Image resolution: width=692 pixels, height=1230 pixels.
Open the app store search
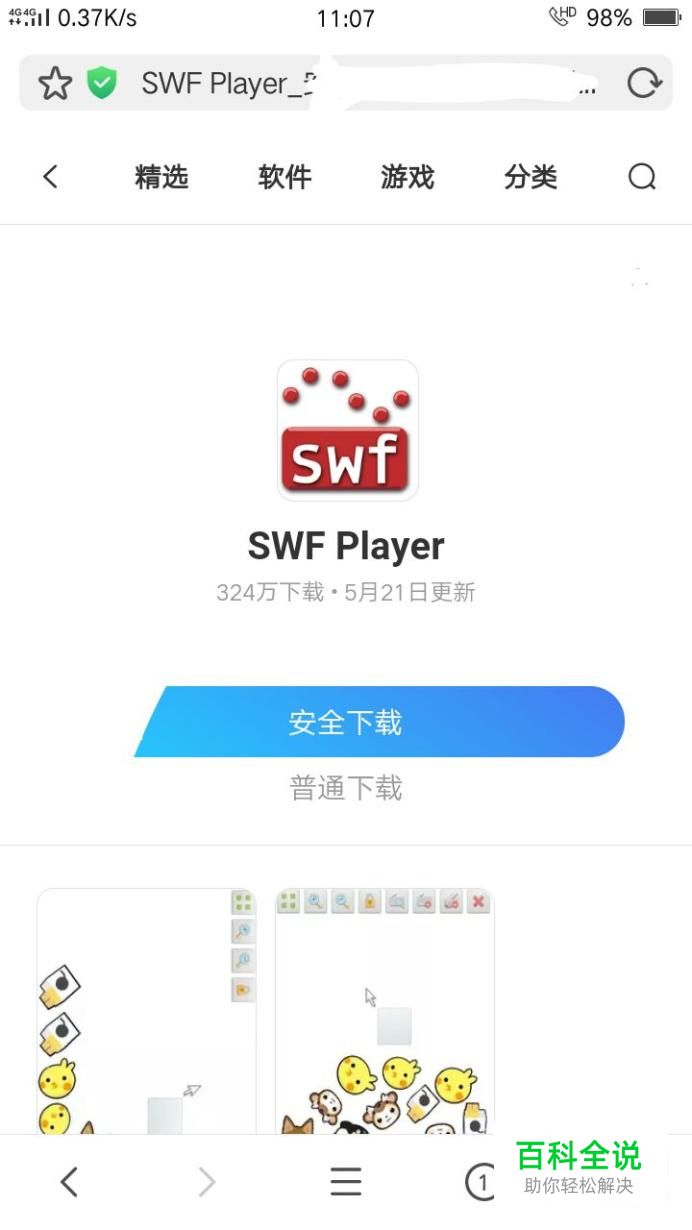642,177
